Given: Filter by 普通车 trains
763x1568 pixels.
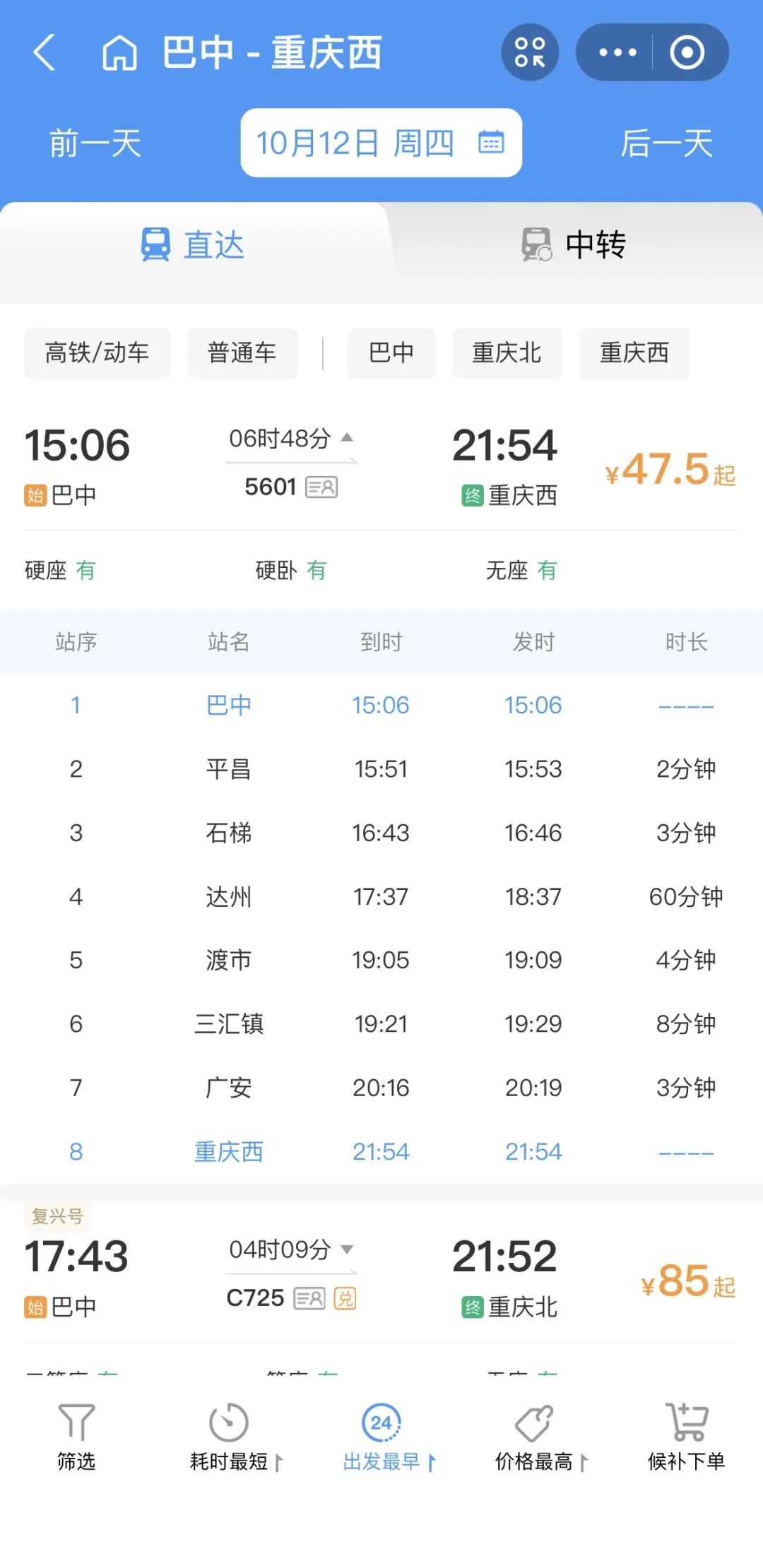Looking at the screenshot, I should coord(242,352).
